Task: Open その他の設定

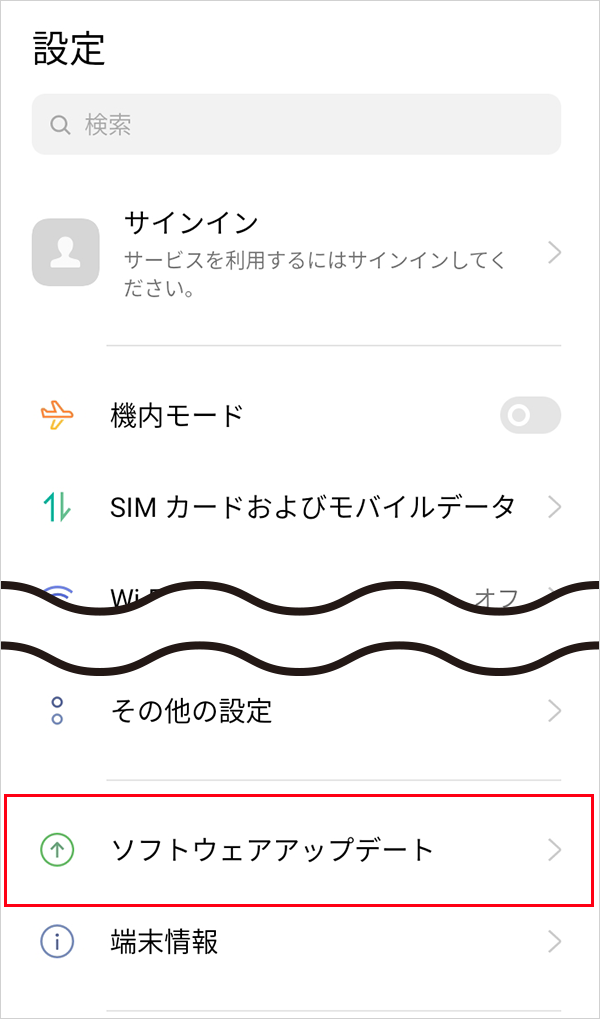Action: tap(300, 712)
